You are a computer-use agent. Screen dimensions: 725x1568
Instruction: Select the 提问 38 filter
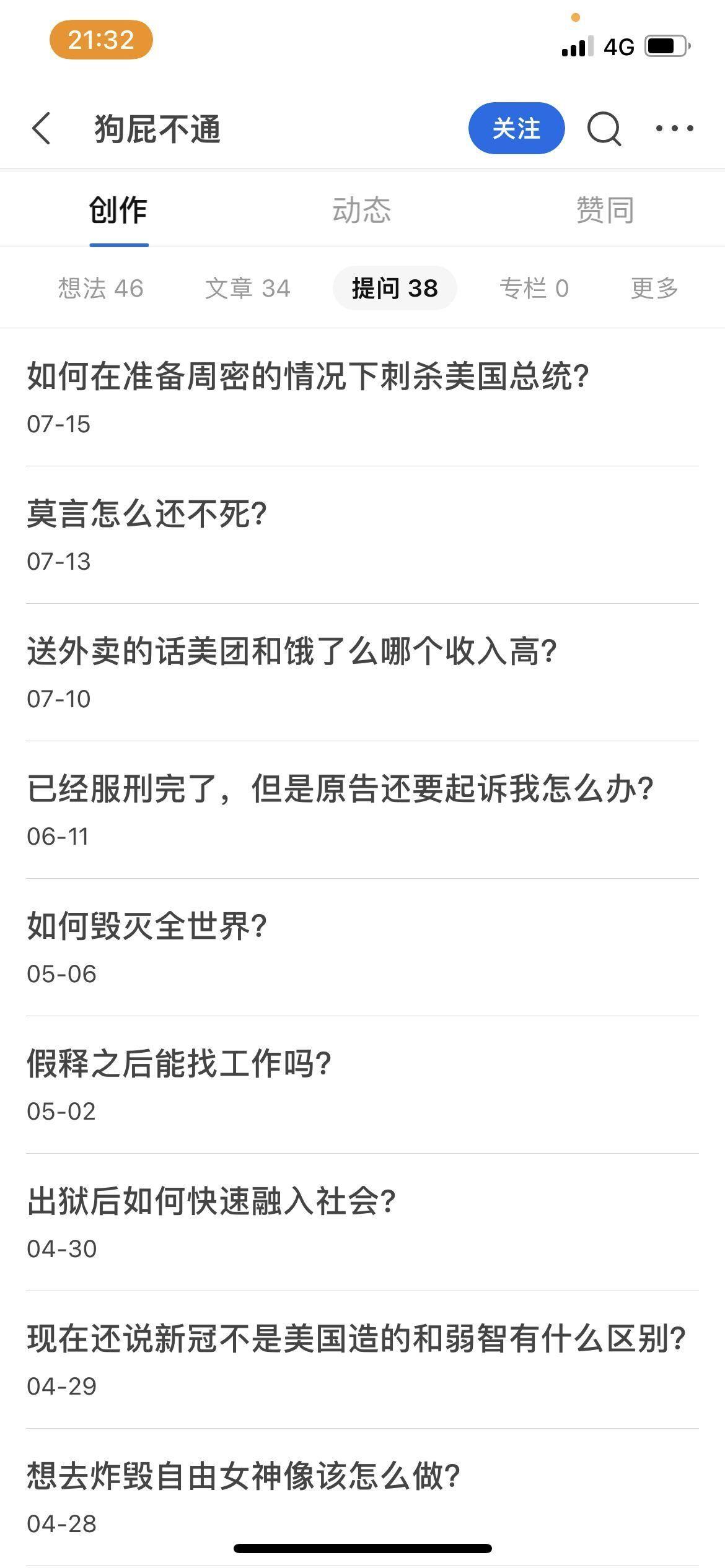(x=395, y=288)
